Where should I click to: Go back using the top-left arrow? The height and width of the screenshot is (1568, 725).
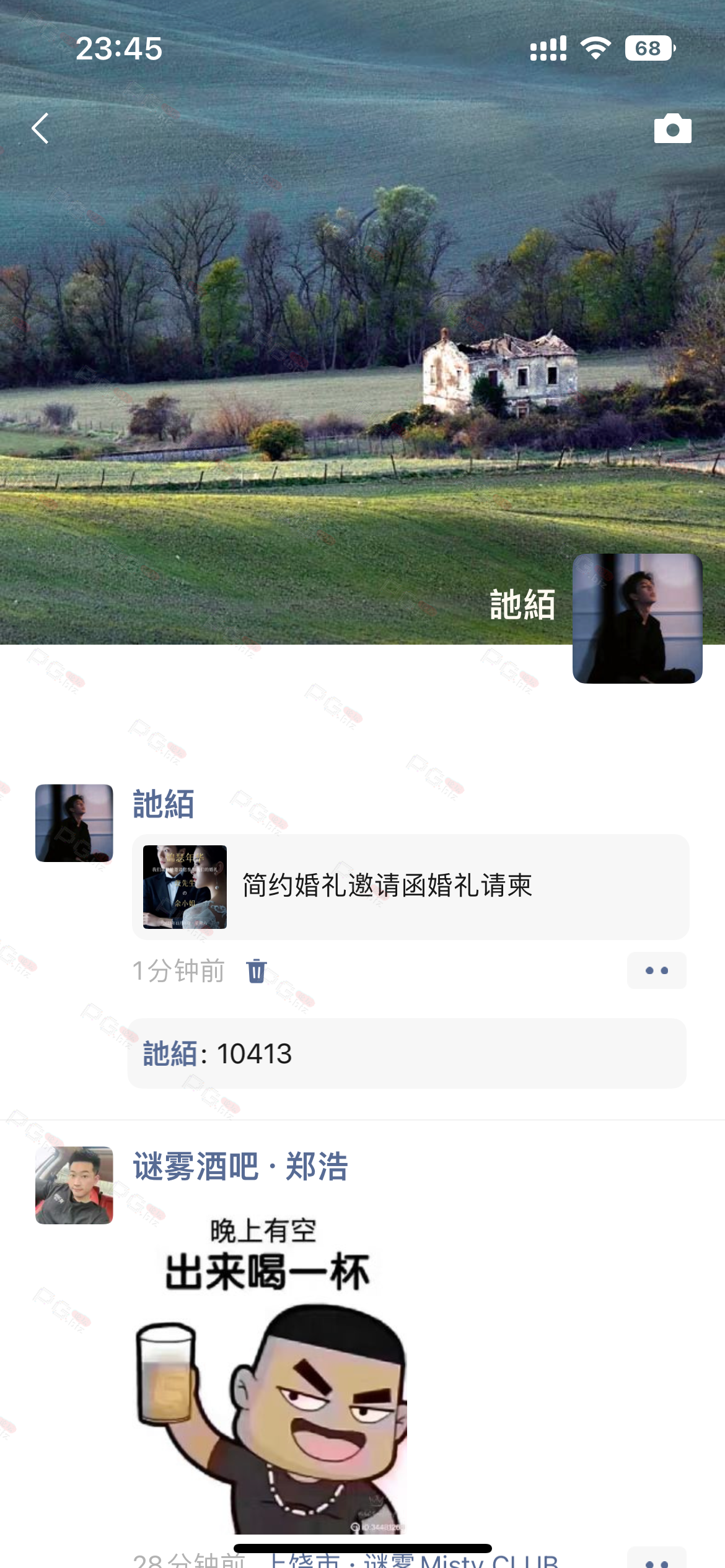coord(40,128)
